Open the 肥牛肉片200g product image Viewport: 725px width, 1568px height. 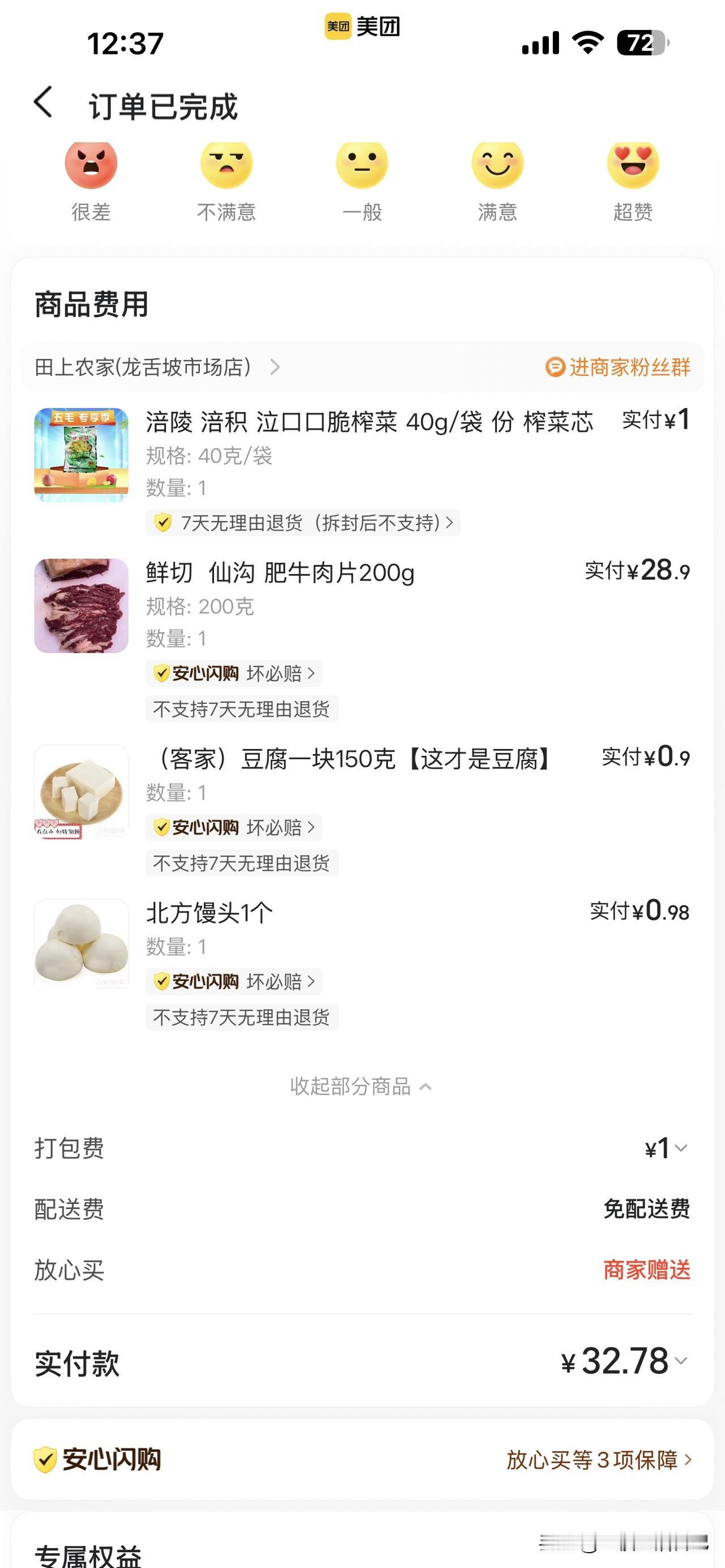pos(81,606)
